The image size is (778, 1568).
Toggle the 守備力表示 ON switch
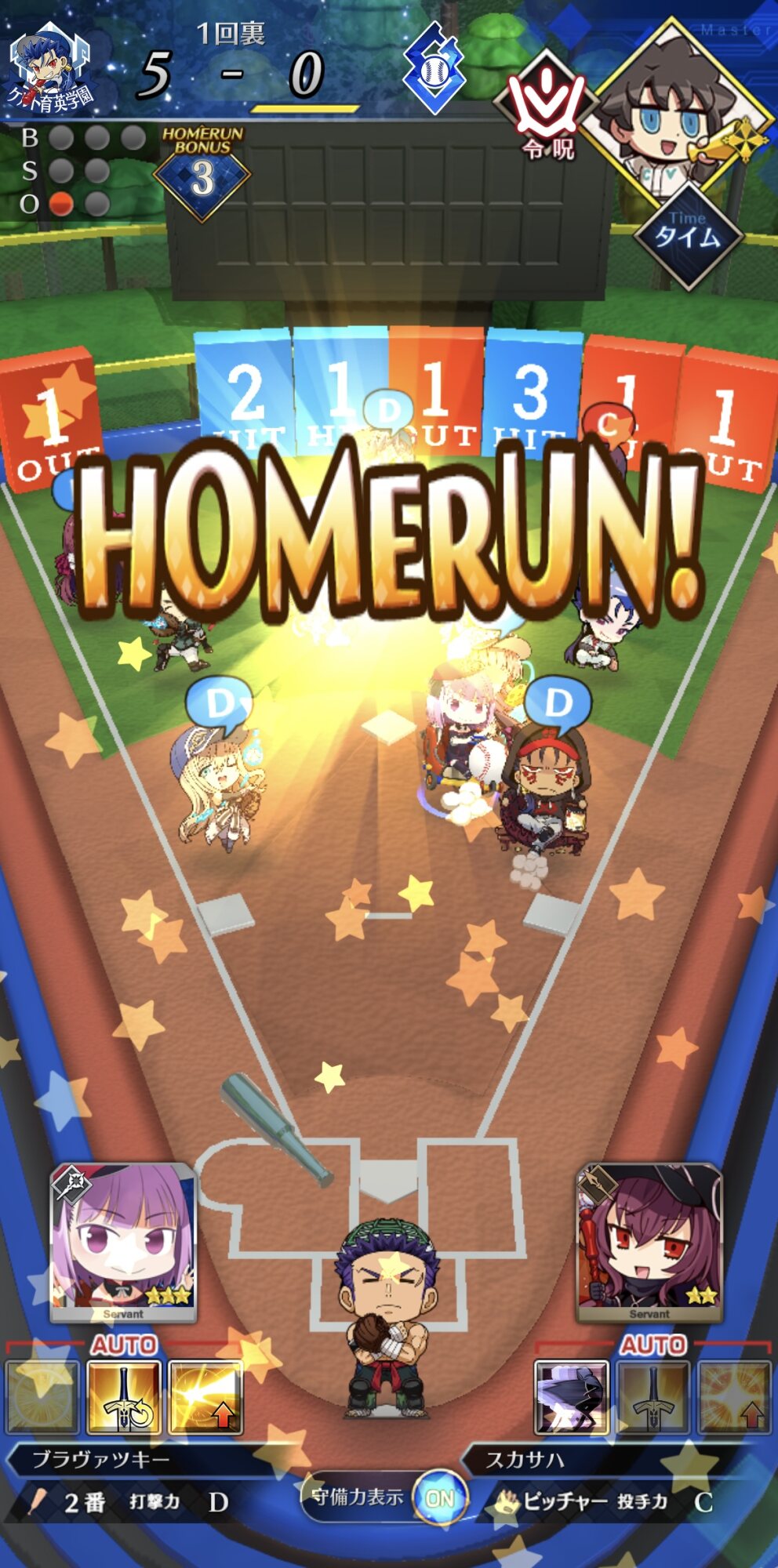438,1498
